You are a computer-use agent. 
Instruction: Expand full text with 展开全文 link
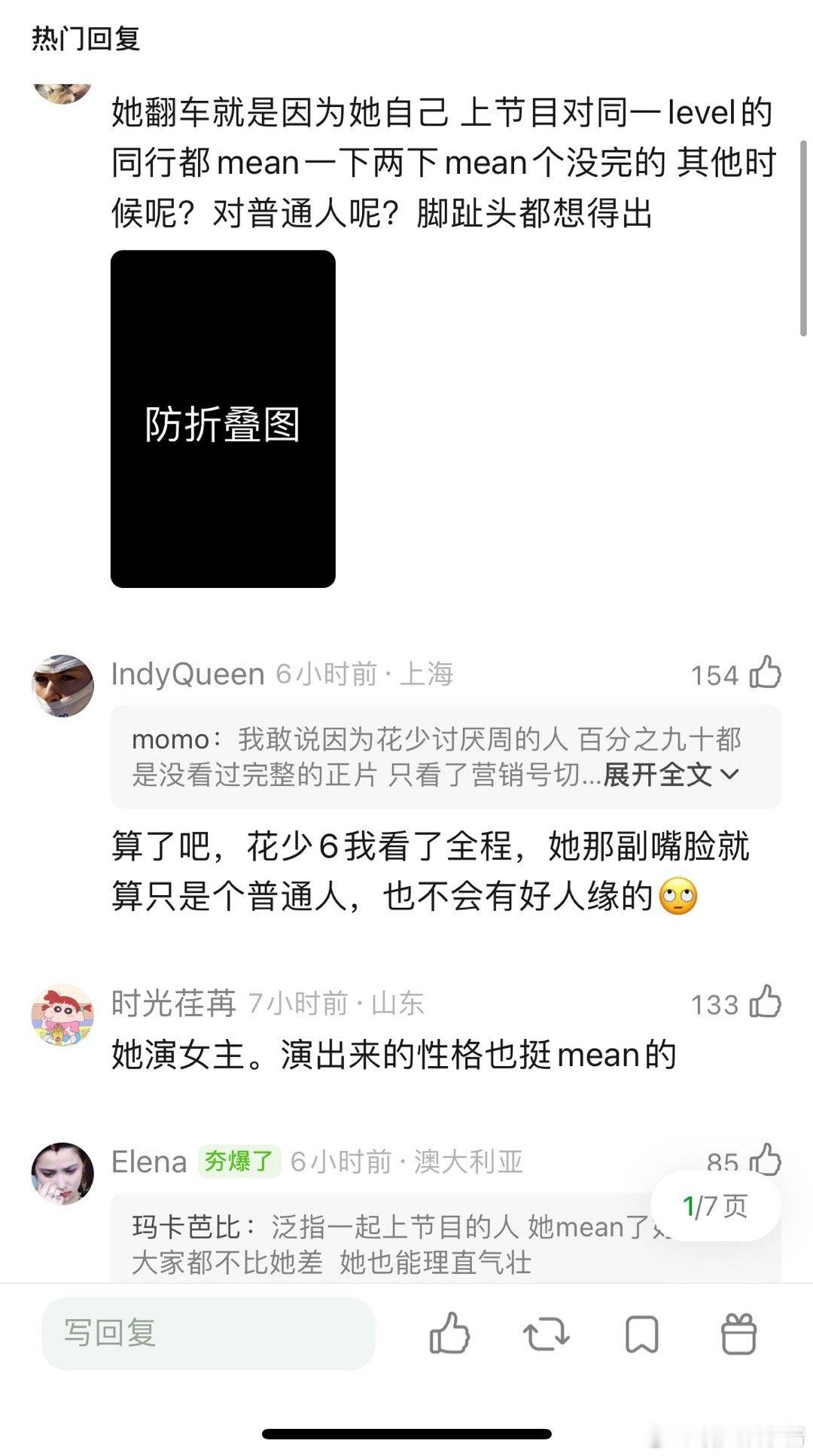661,775
